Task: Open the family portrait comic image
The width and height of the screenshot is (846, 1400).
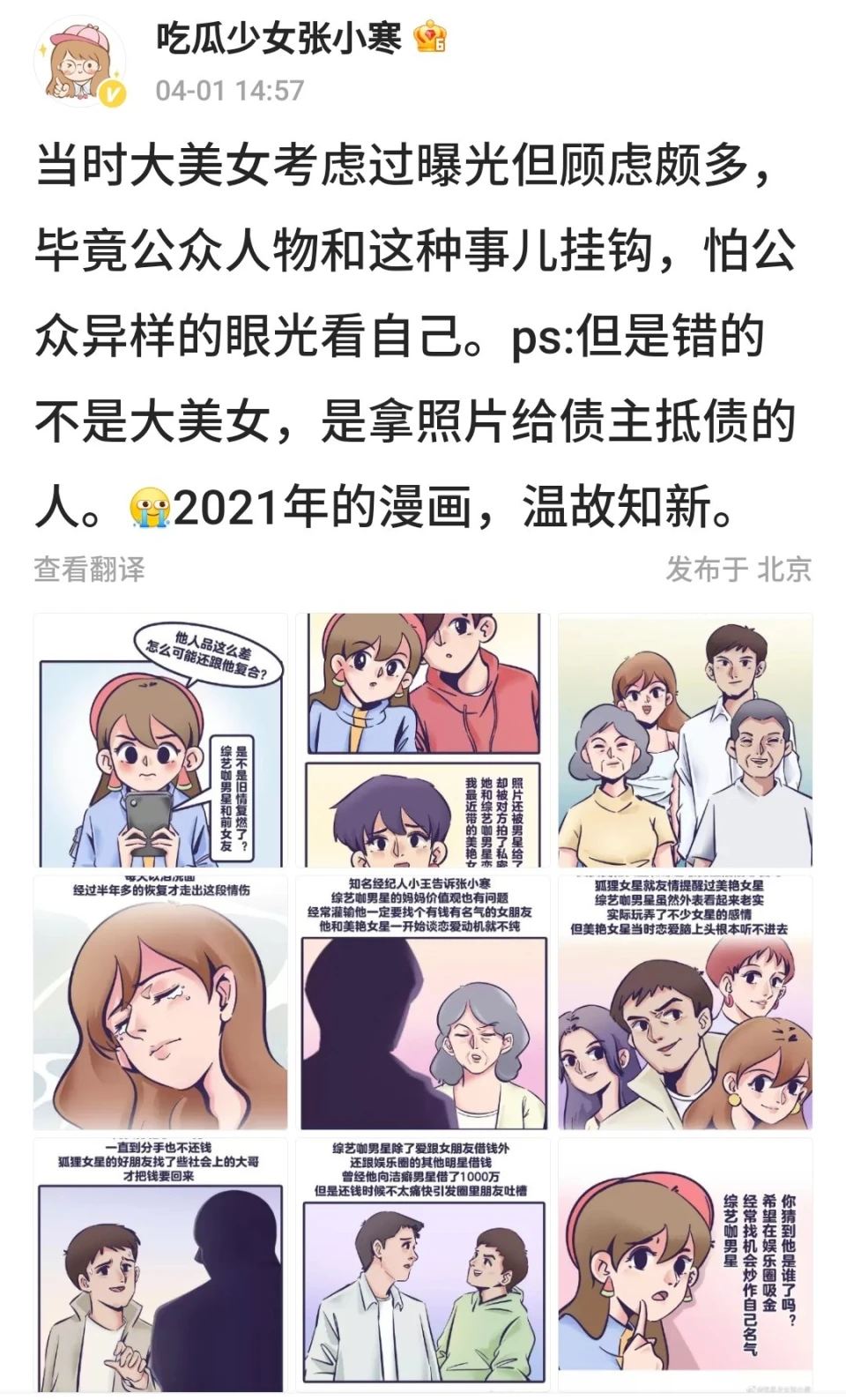Action: pos(685,741)
